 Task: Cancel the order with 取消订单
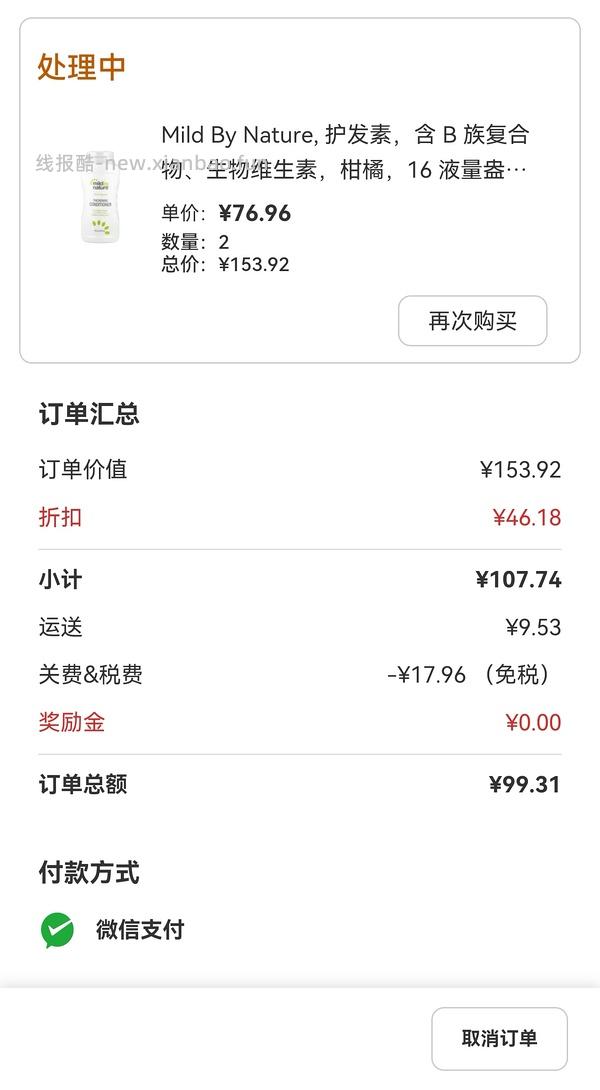point(499,1038)
